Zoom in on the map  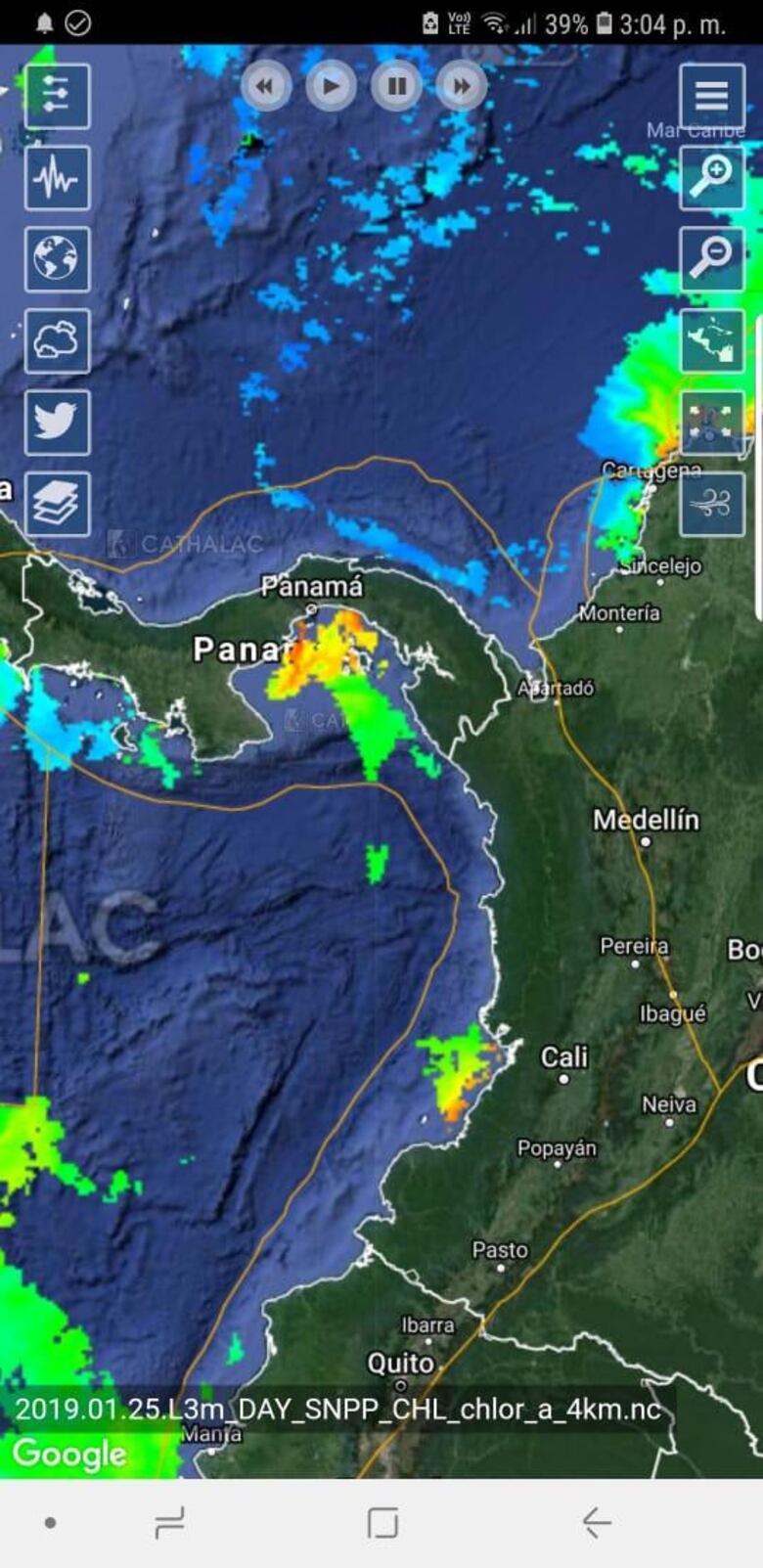click(x=711, y=176)
